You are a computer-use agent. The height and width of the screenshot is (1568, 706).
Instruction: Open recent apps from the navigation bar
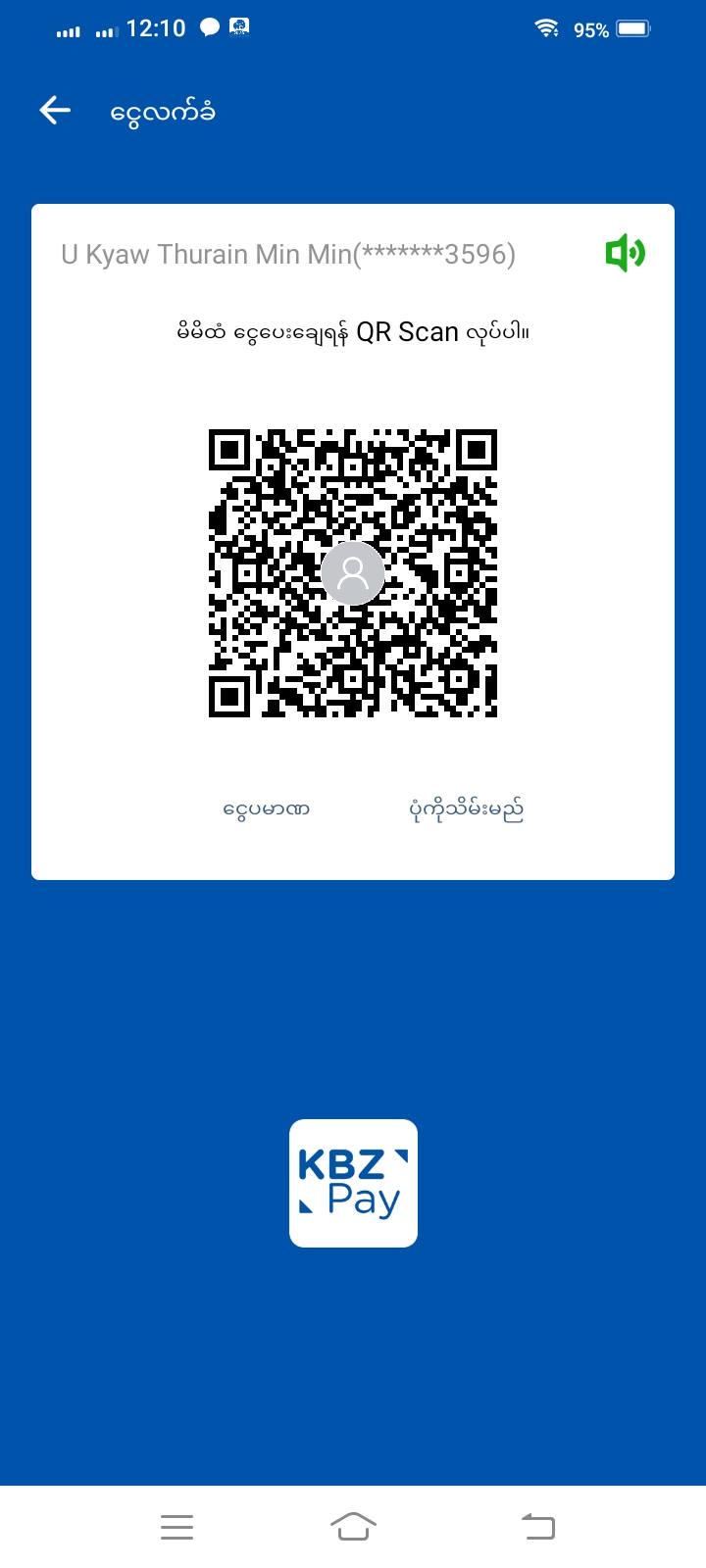[176, 1526]
